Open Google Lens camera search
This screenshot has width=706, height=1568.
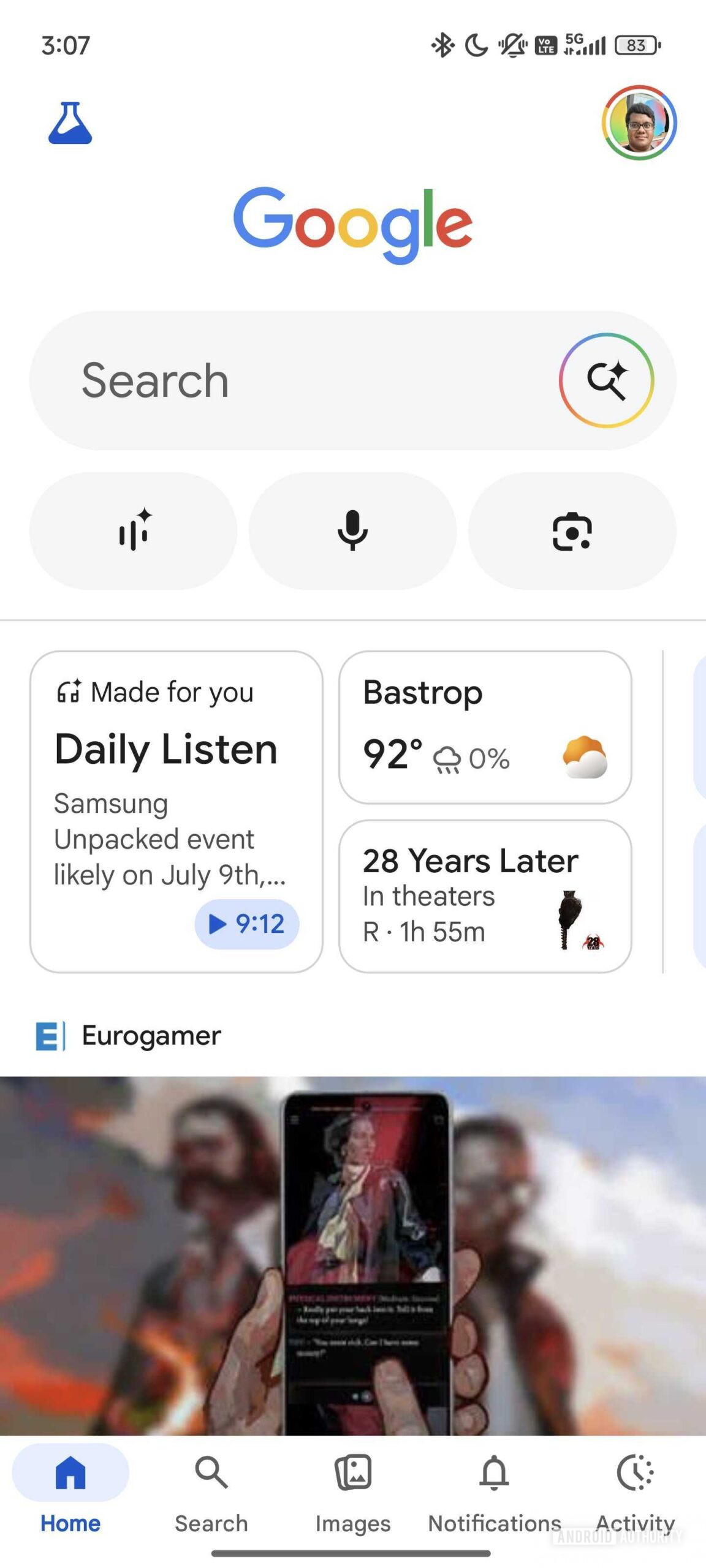pyautogui.click(x=572, y=530)
